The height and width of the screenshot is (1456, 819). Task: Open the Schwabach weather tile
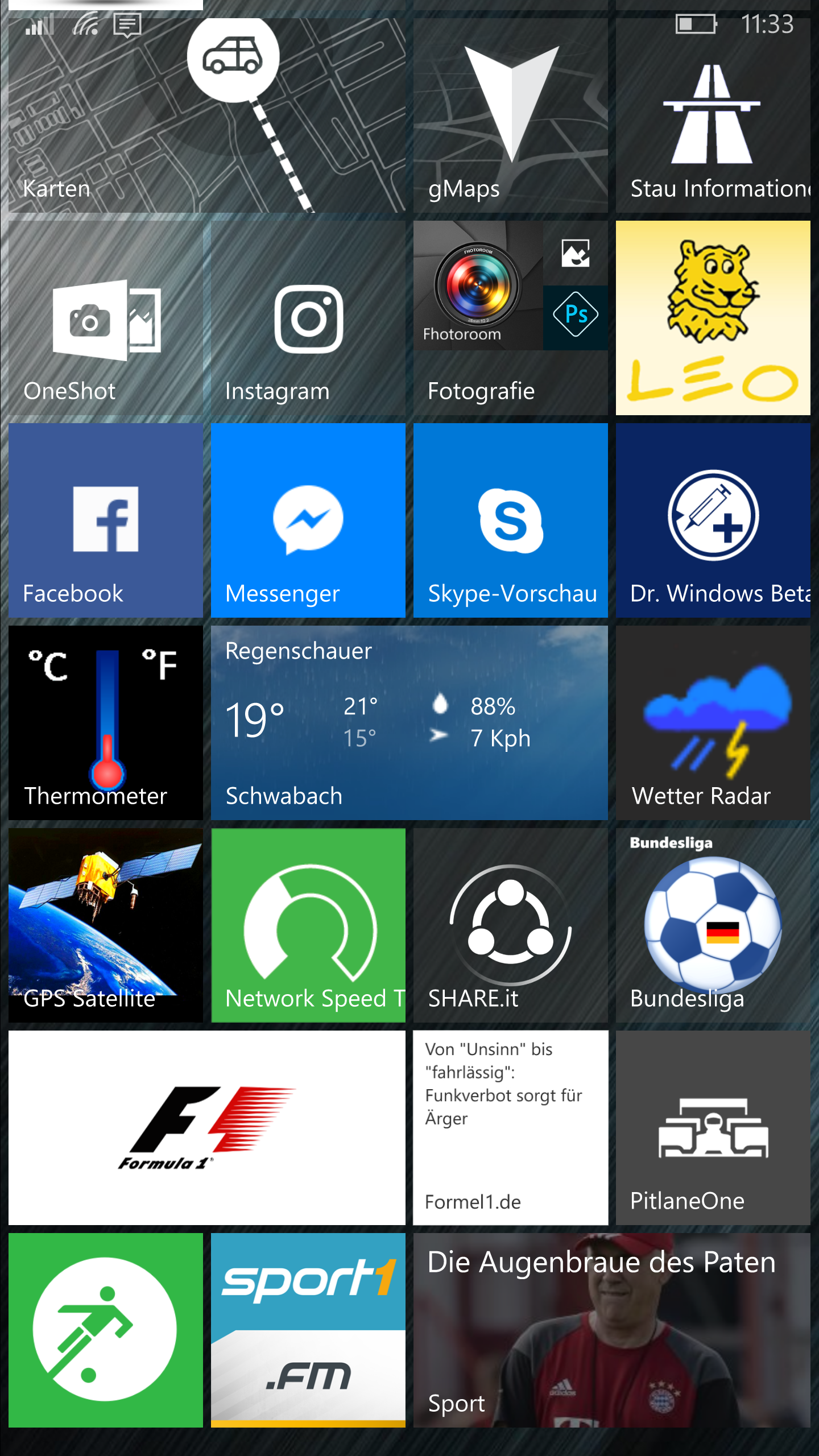click(x=409, y=723)
